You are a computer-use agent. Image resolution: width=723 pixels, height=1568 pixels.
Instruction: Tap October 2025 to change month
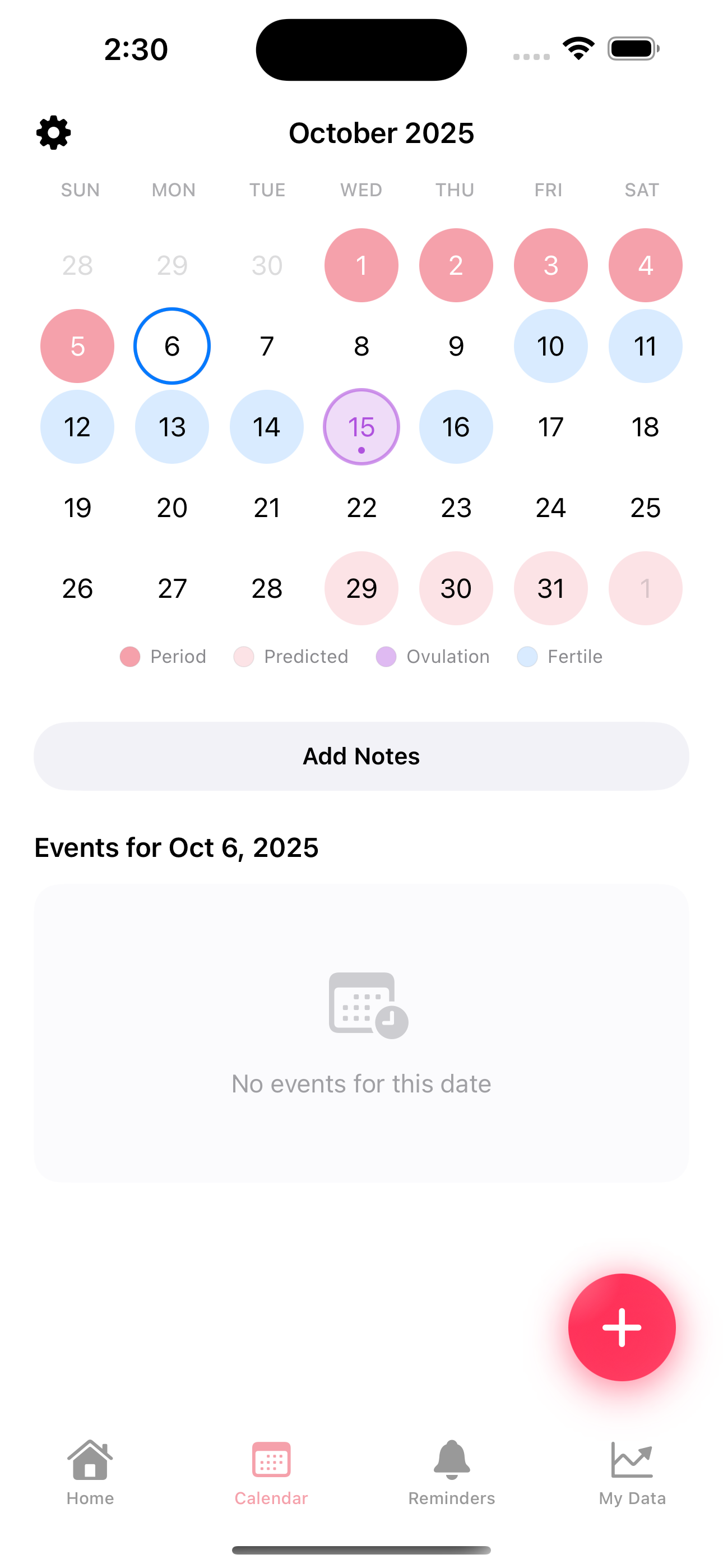pyautogui.click(x=382, y=133)
